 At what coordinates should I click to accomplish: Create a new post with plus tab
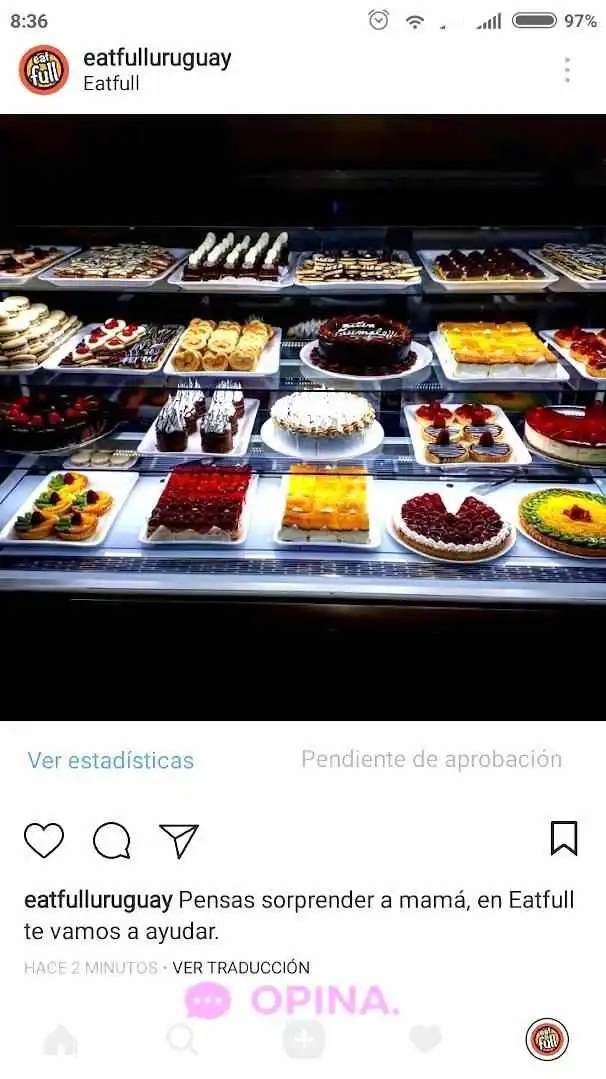(303, 1041)
